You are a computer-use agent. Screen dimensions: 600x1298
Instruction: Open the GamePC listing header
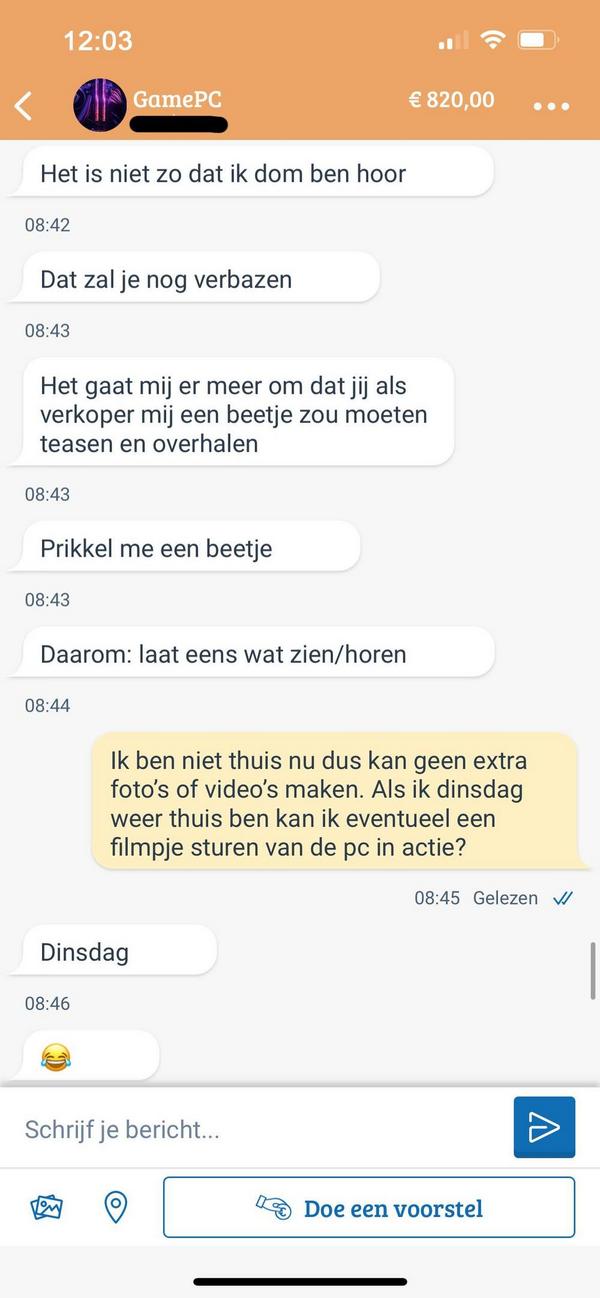click(x=177, y=100)
